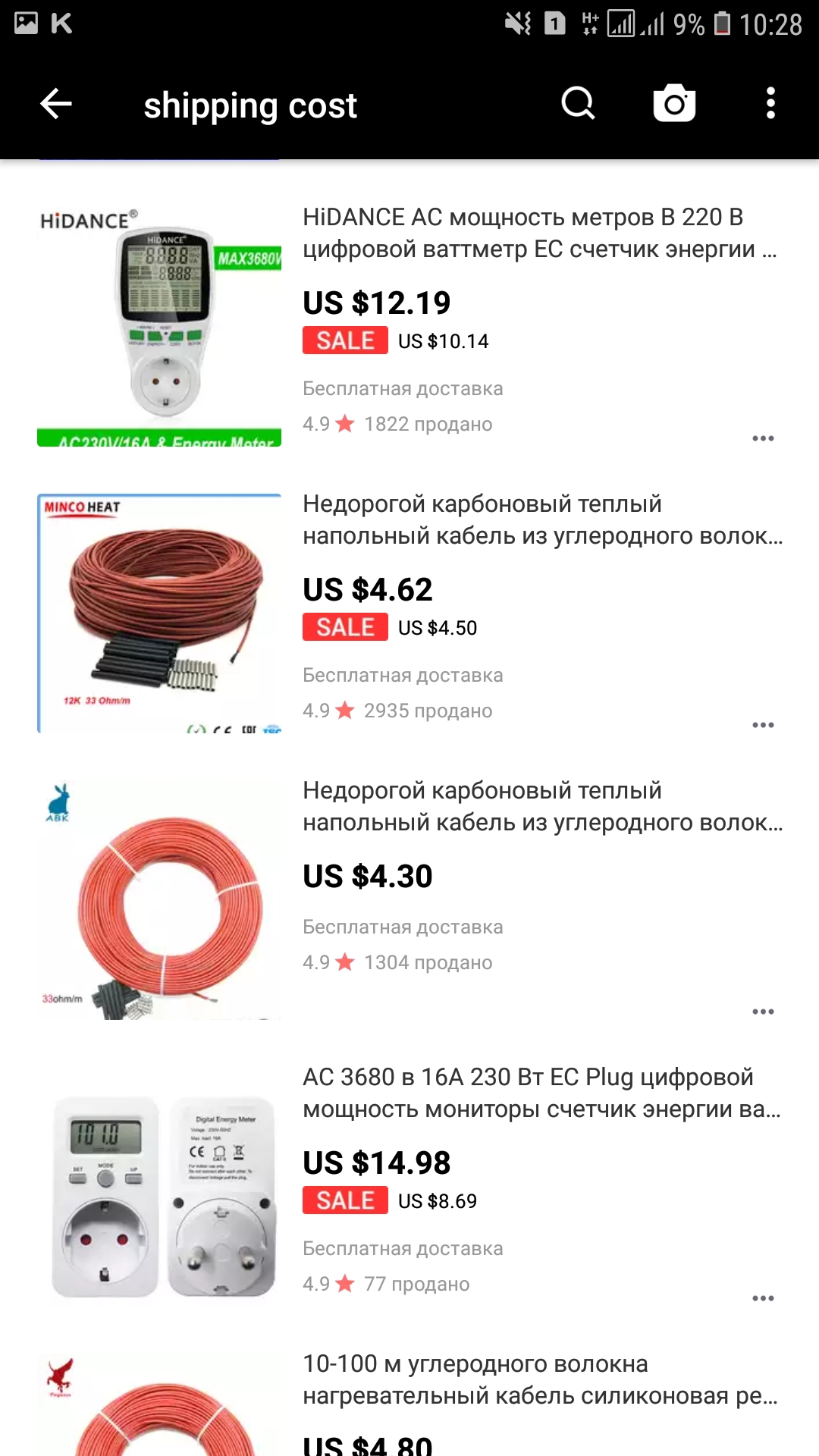The height and width of the screenshot is (1456, 819).
Task: Show more options for the $12.19 wattmeter
Action: click(763, 438)
